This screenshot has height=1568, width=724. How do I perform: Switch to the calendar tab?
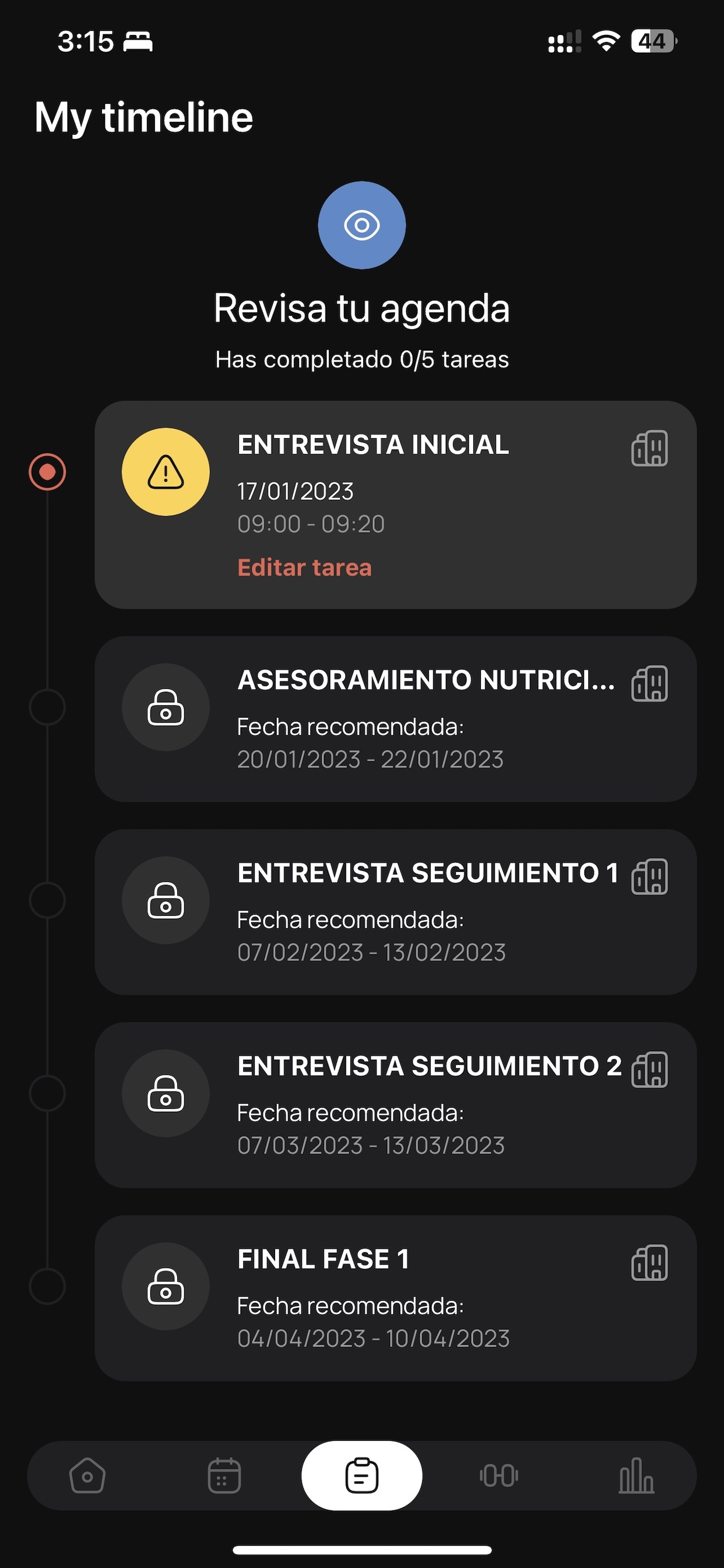(224, 1475)
